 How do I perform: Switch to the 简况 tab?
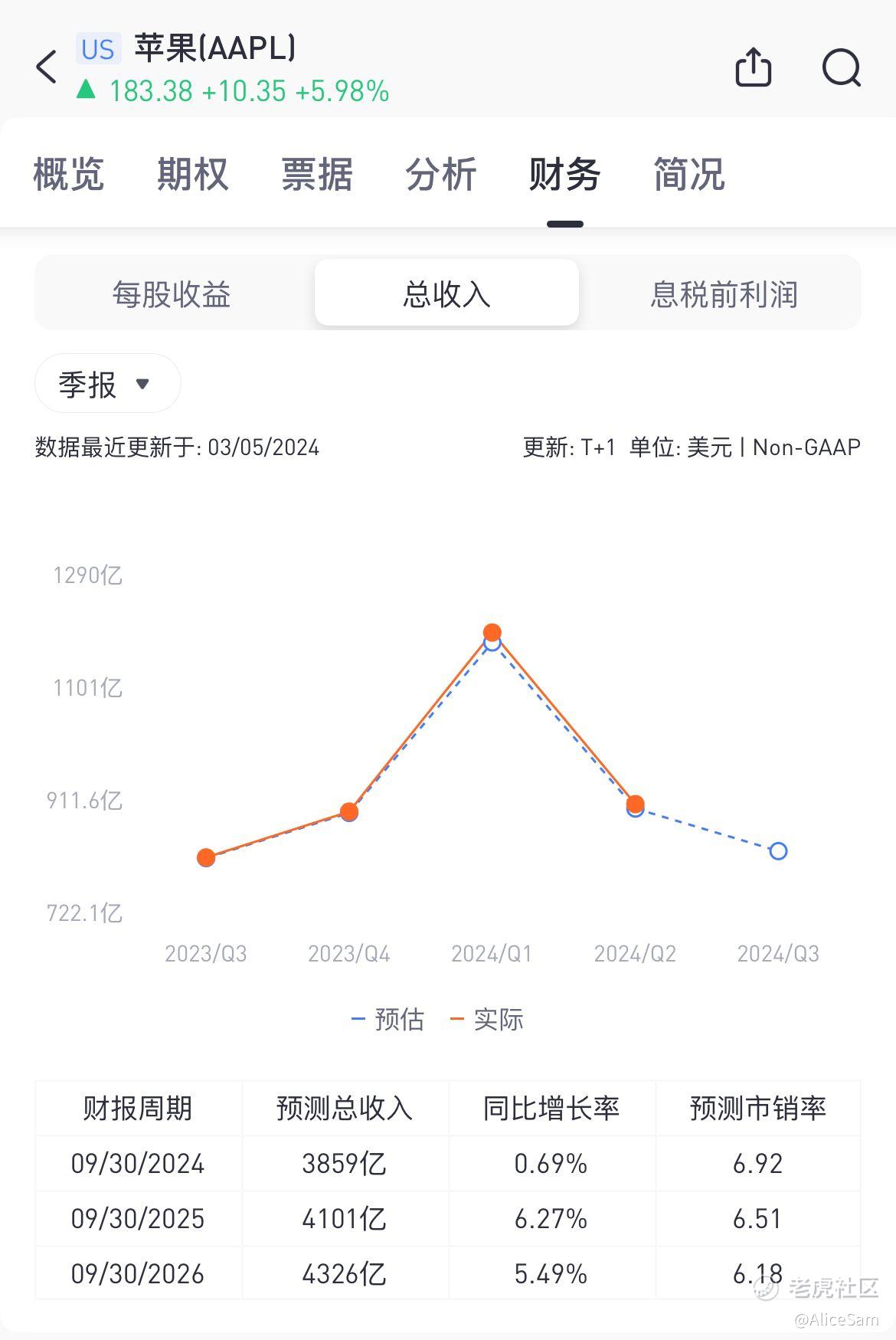coord(689,174)
